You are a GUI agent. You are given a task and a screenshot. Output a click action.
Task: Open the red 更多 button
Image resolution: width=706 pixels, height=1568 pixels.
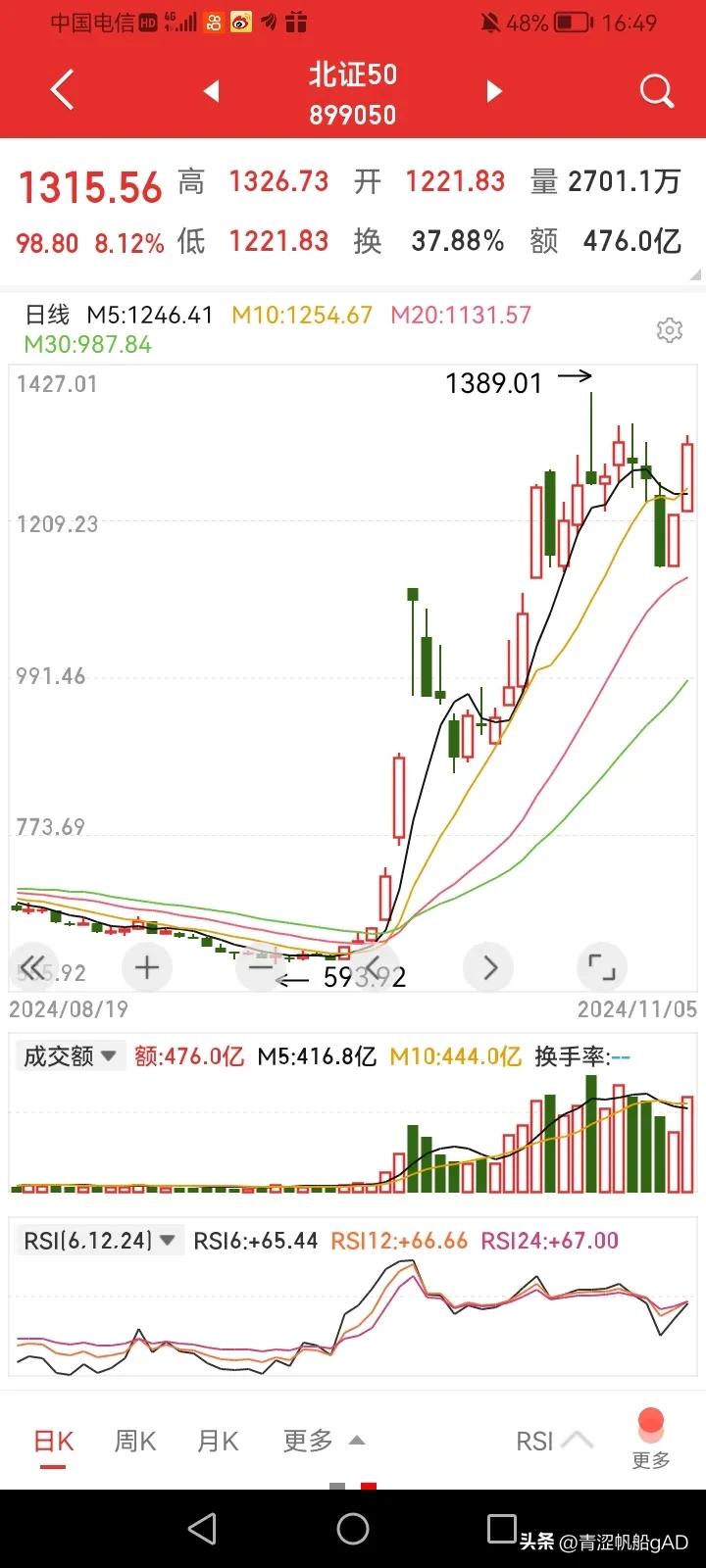650,1438
